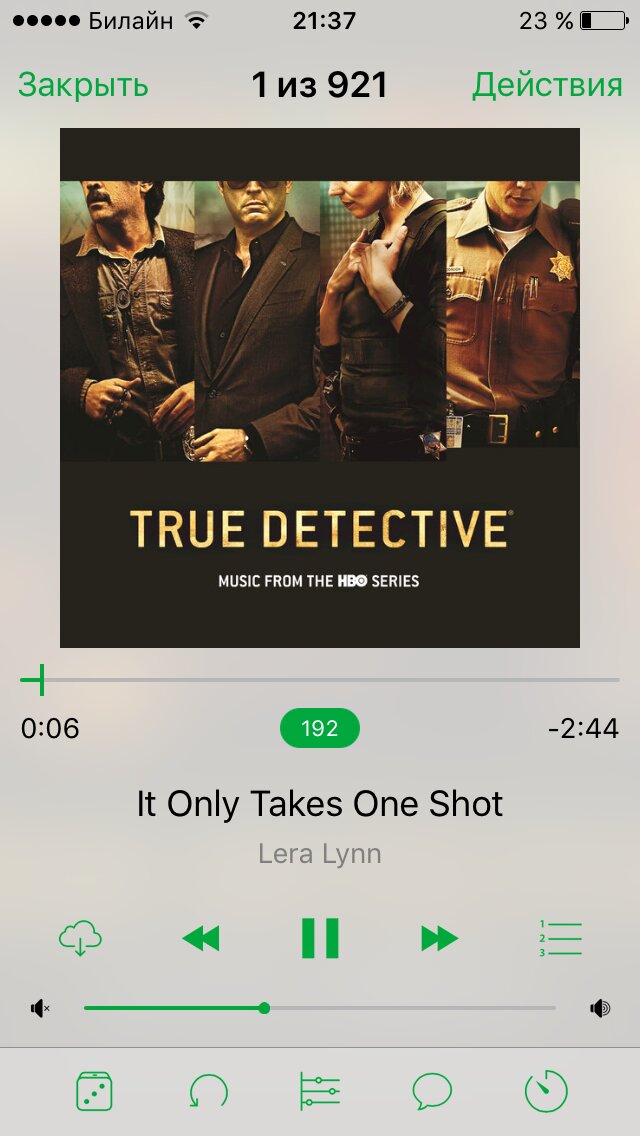640x1136 pixels.
Task: Show song lyrics via speech bubble
Action: point(432,1091)
